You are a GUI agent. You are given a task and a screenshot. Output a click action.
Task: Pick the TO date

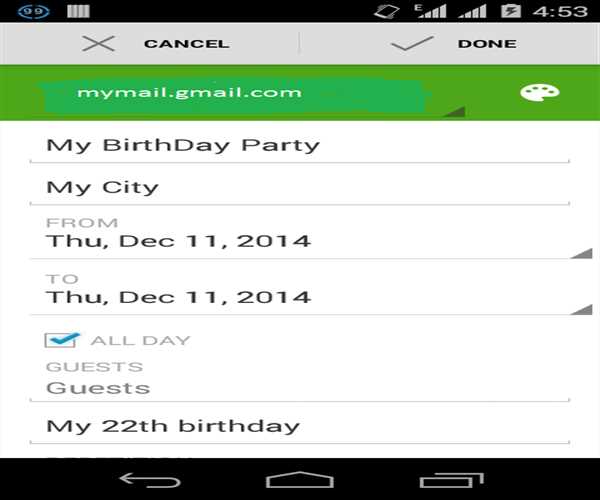pyautogui.click(x=300, y=297)
